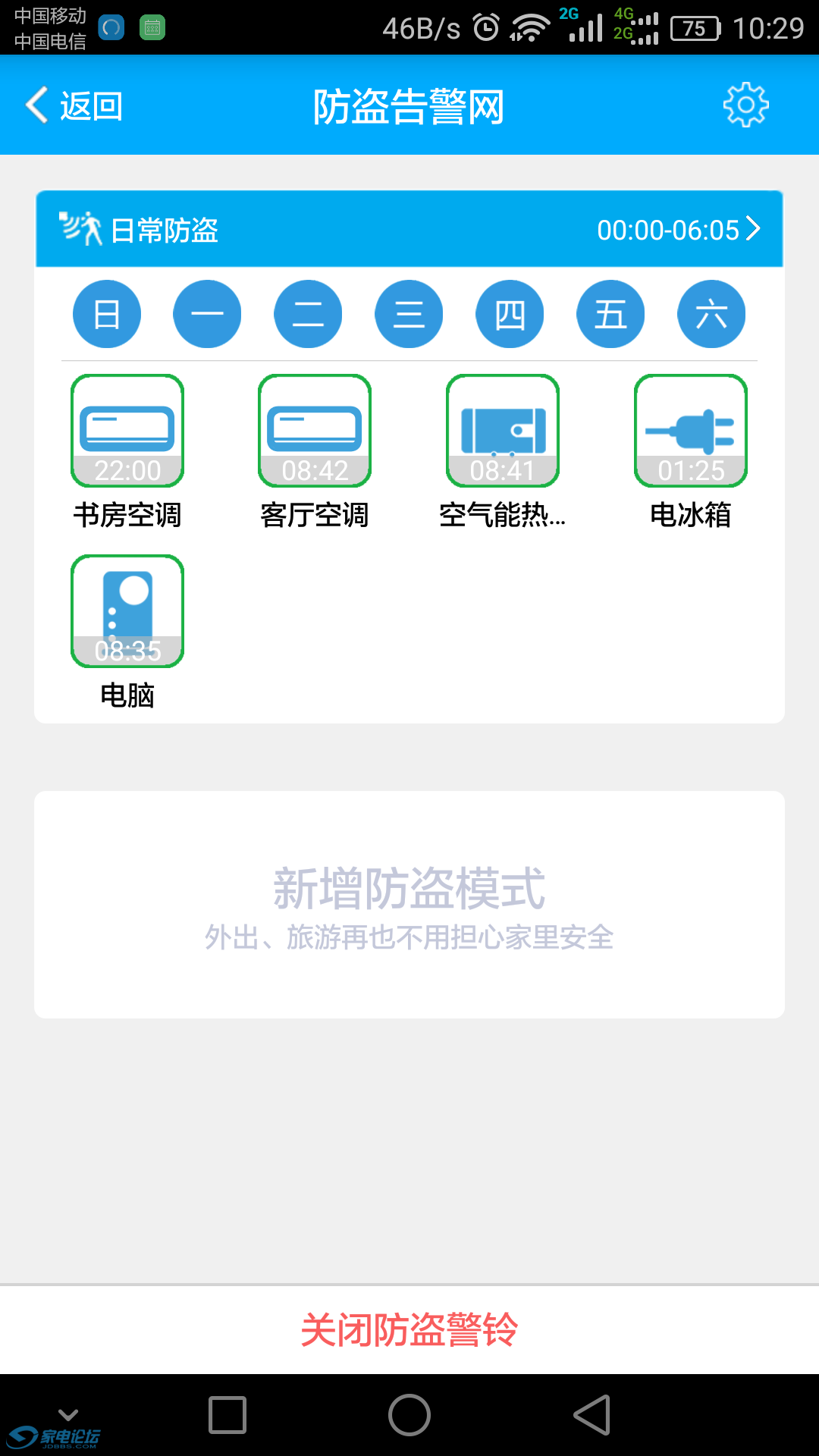Tap the 空气能热水器 water heater icon
819x1456 pixels.
(x=502, y=429)
